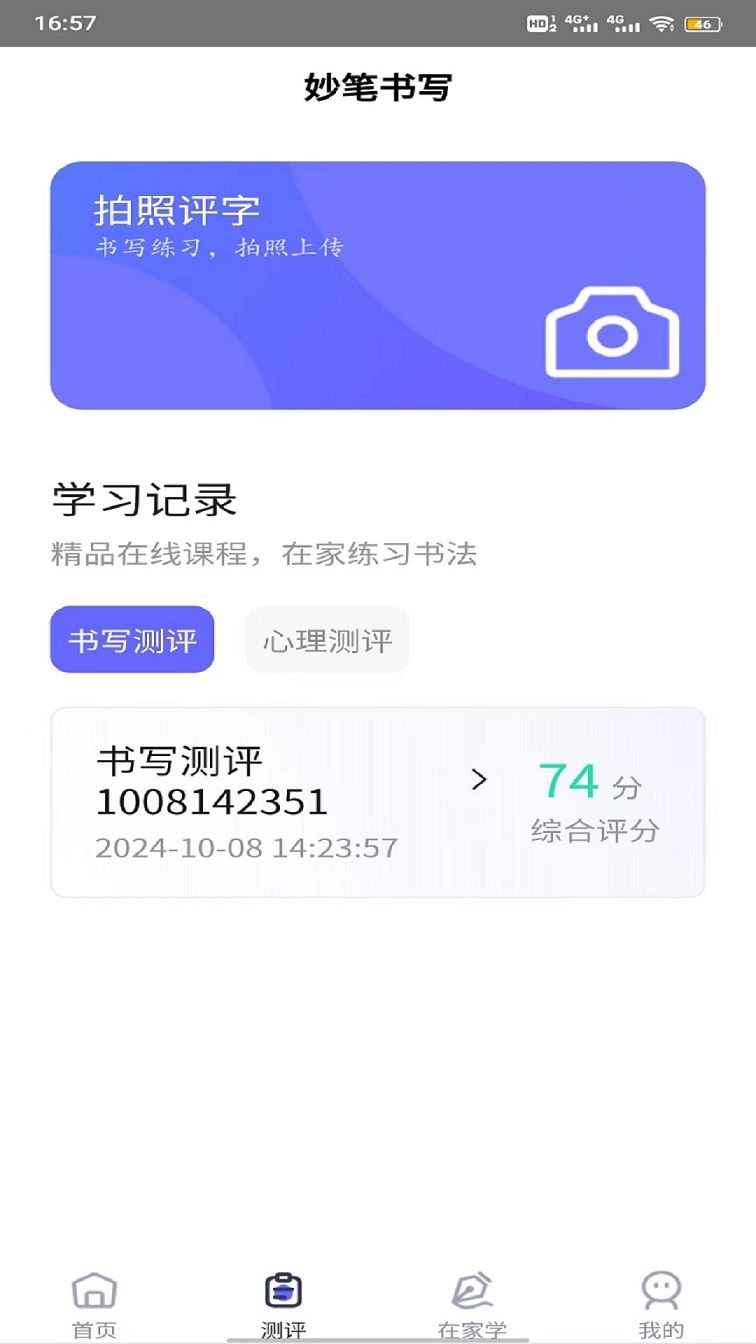Tap the 测评 clipboard icon
The image size is (756, 1344).
pyautogui.click(x=283, y=1288)
